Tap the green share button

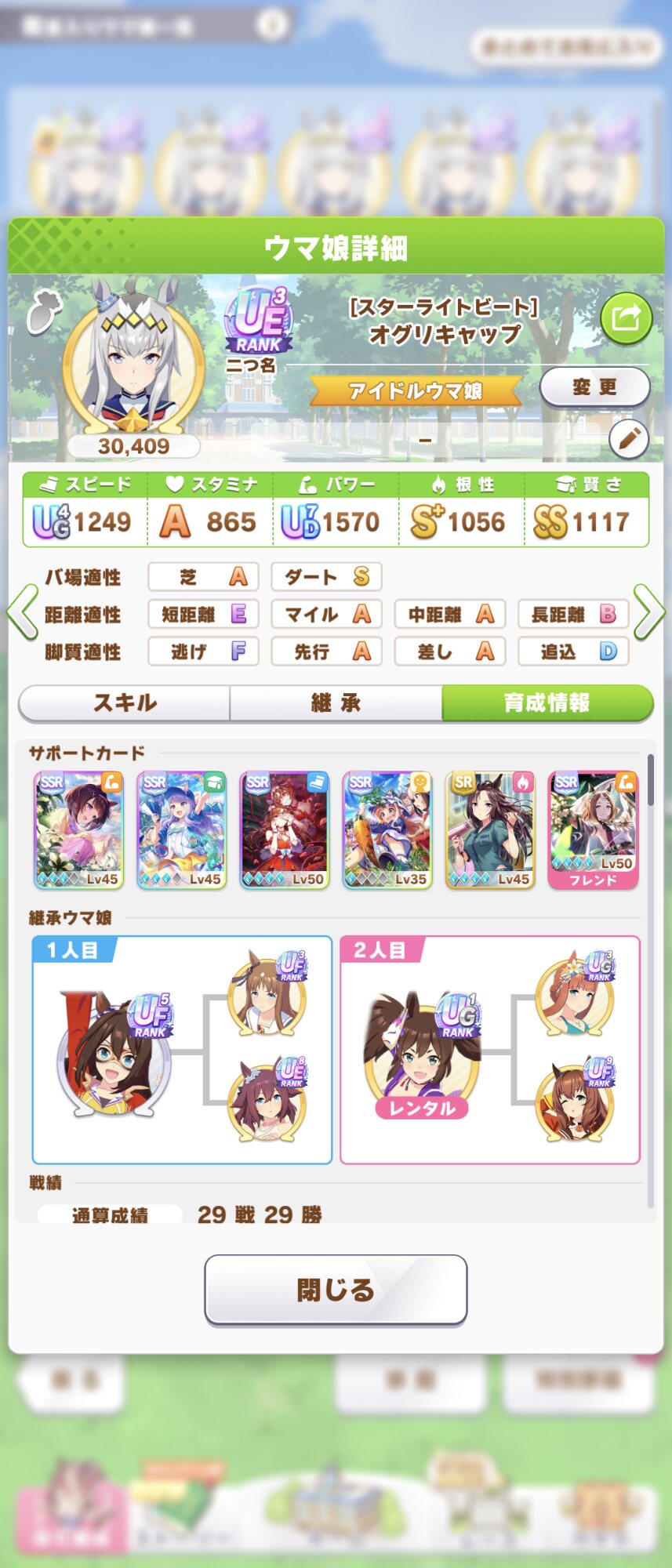coord(626,318)
